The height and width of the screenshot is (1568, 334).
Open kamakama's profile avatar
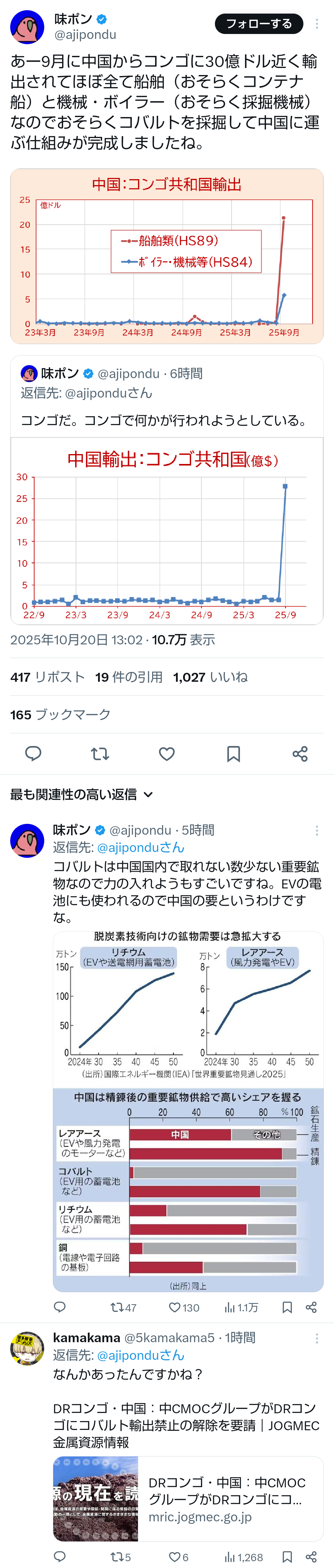27,1348
